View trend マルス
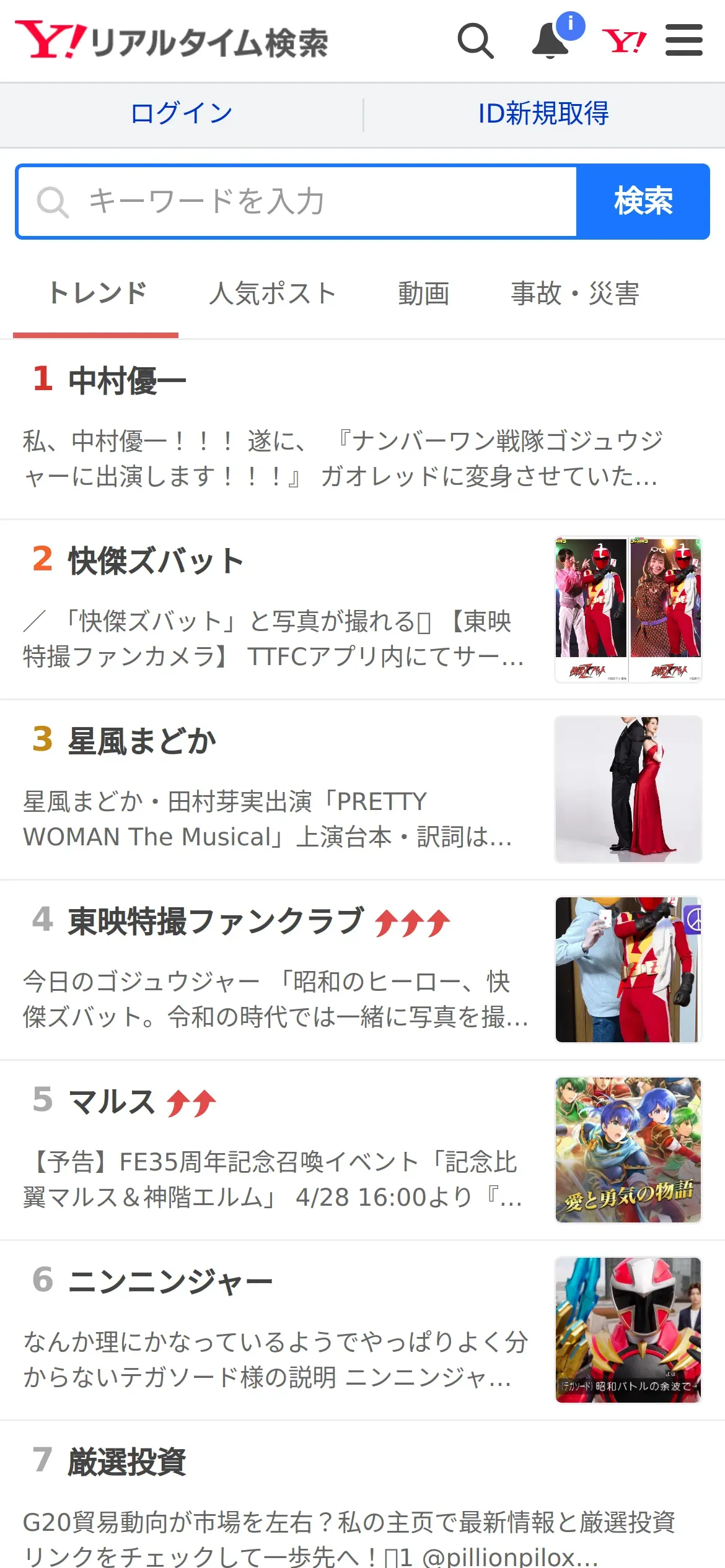 [112, 1102]
